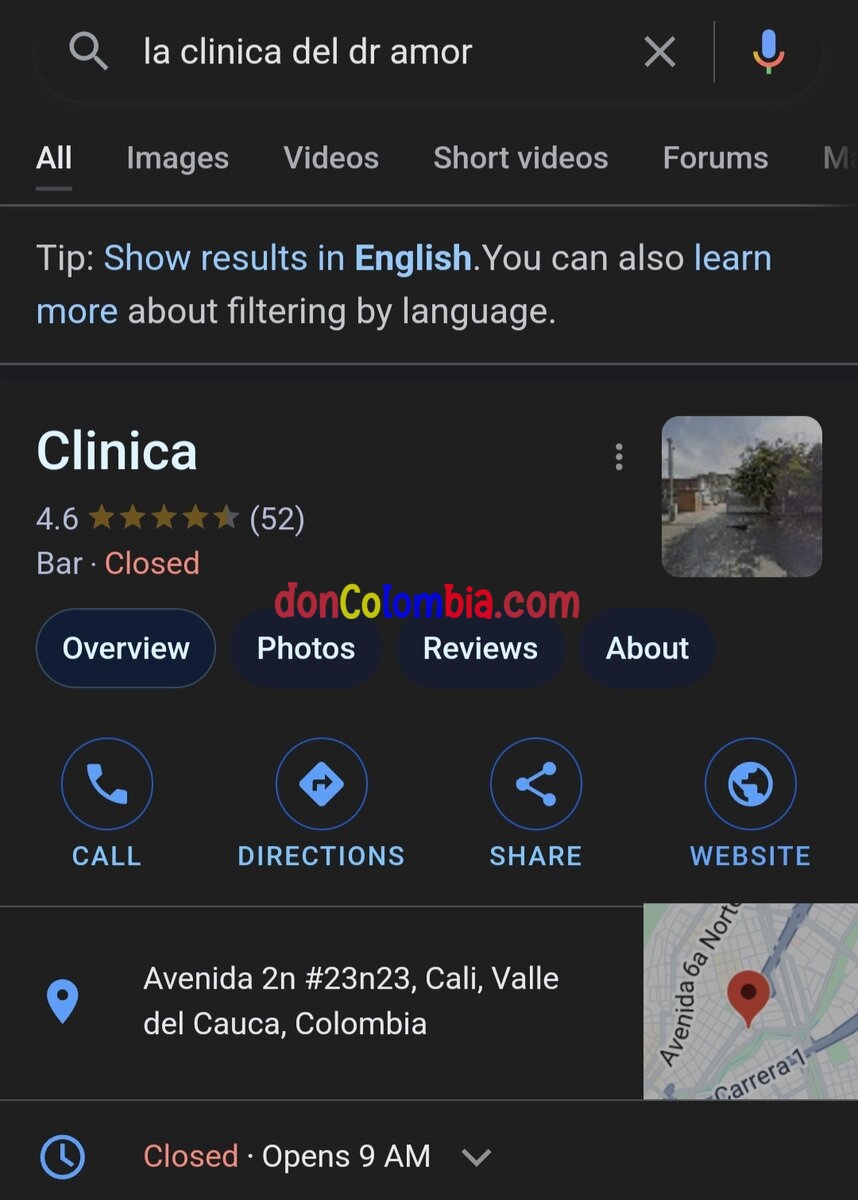
Task: Select the Photos chip
Action: (x=306, y=648)
